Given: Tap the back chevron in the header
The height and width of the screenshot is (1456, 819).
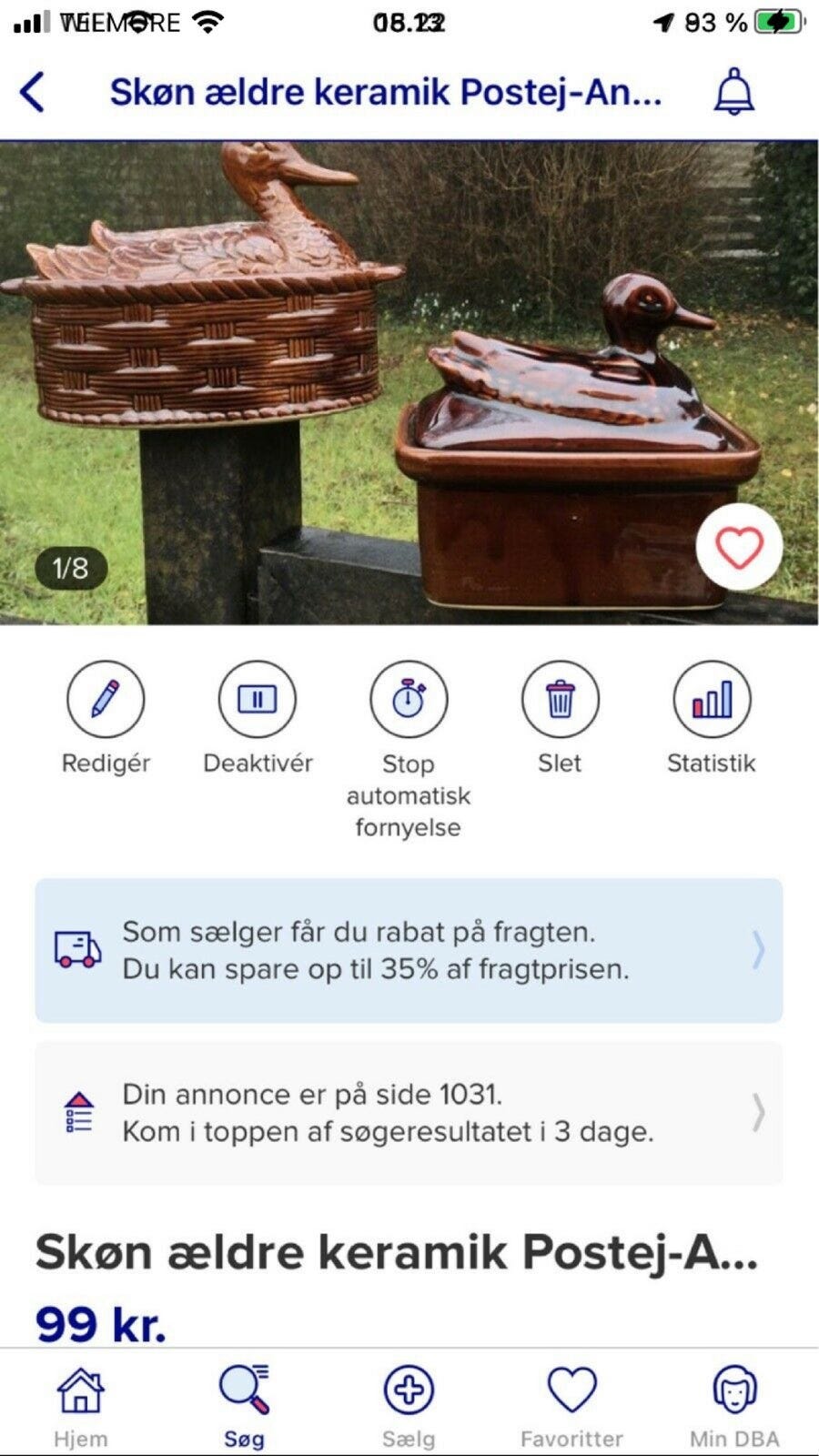Looking at the screenshot, I should tap(32, 91).
